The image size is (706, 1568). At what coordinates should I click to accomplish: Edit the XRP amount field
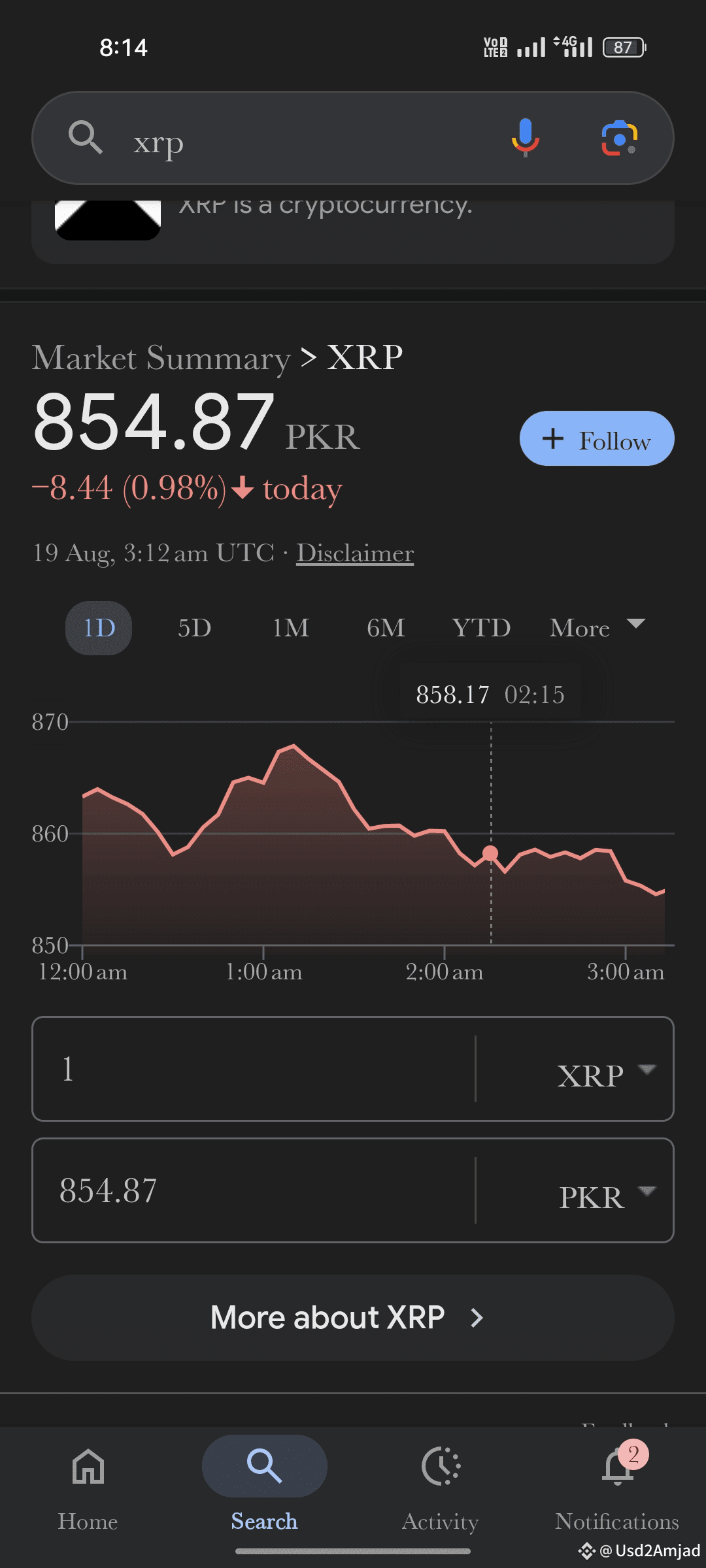(255, 1069)
